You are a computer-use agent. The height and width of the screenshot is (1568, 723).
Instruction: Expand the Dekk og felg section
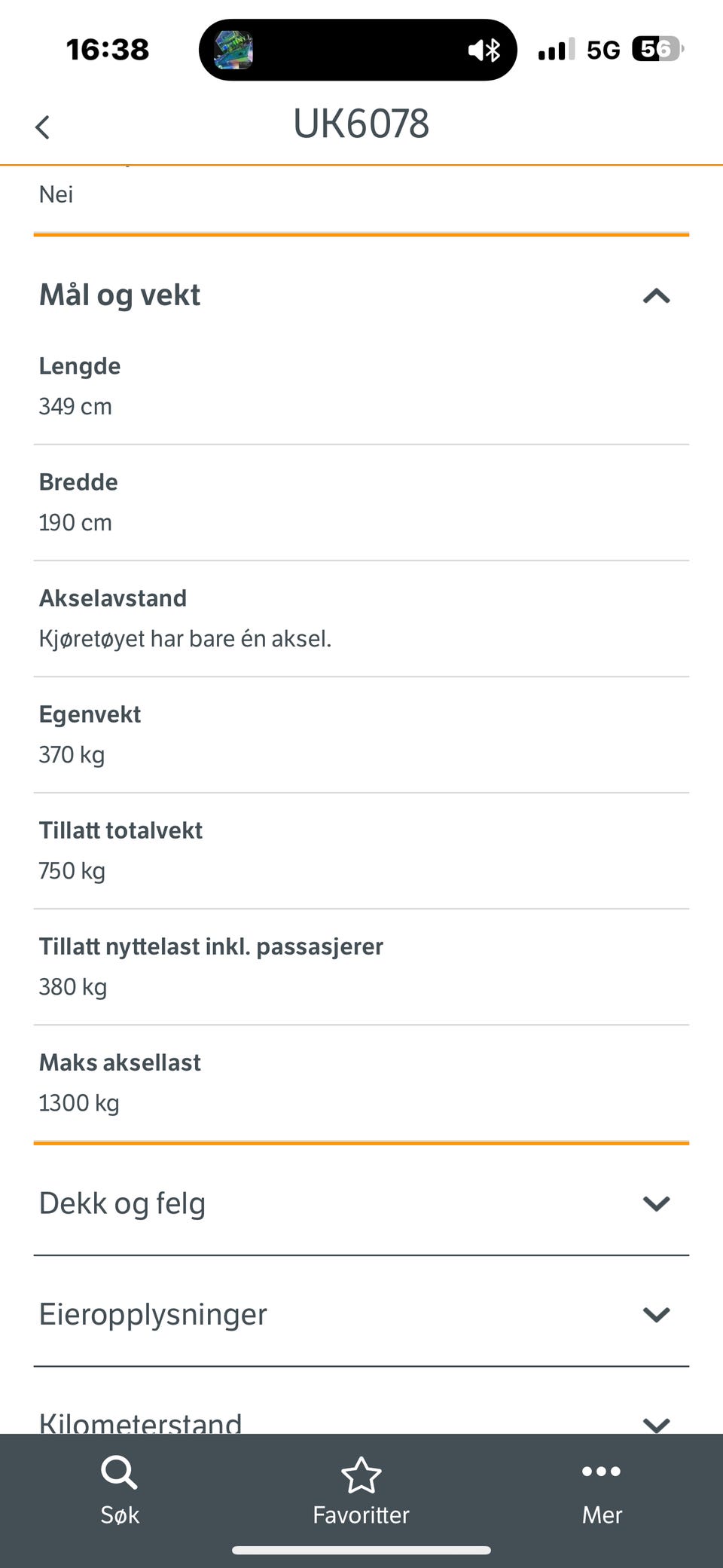656,1203
